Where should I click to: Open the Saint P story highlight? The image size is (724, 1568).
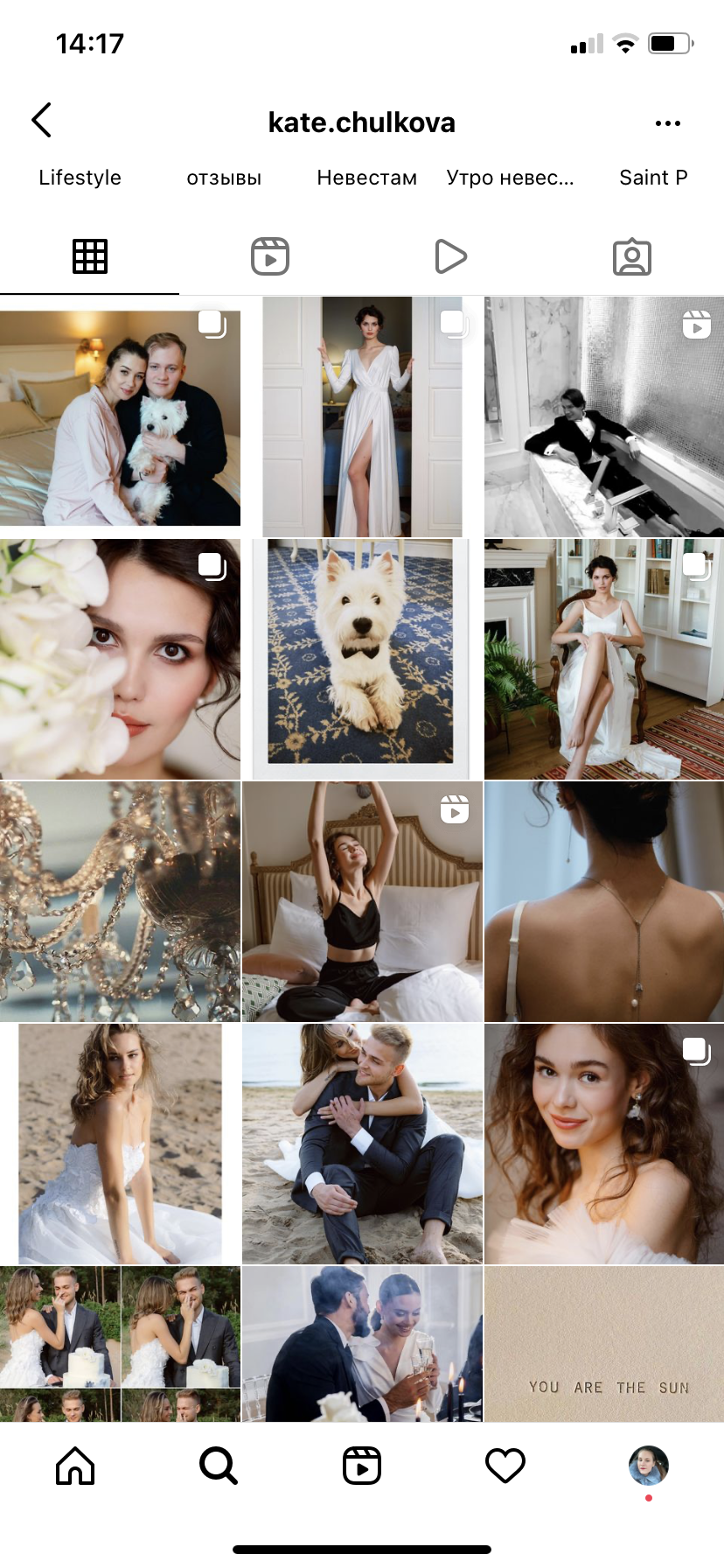653,178
